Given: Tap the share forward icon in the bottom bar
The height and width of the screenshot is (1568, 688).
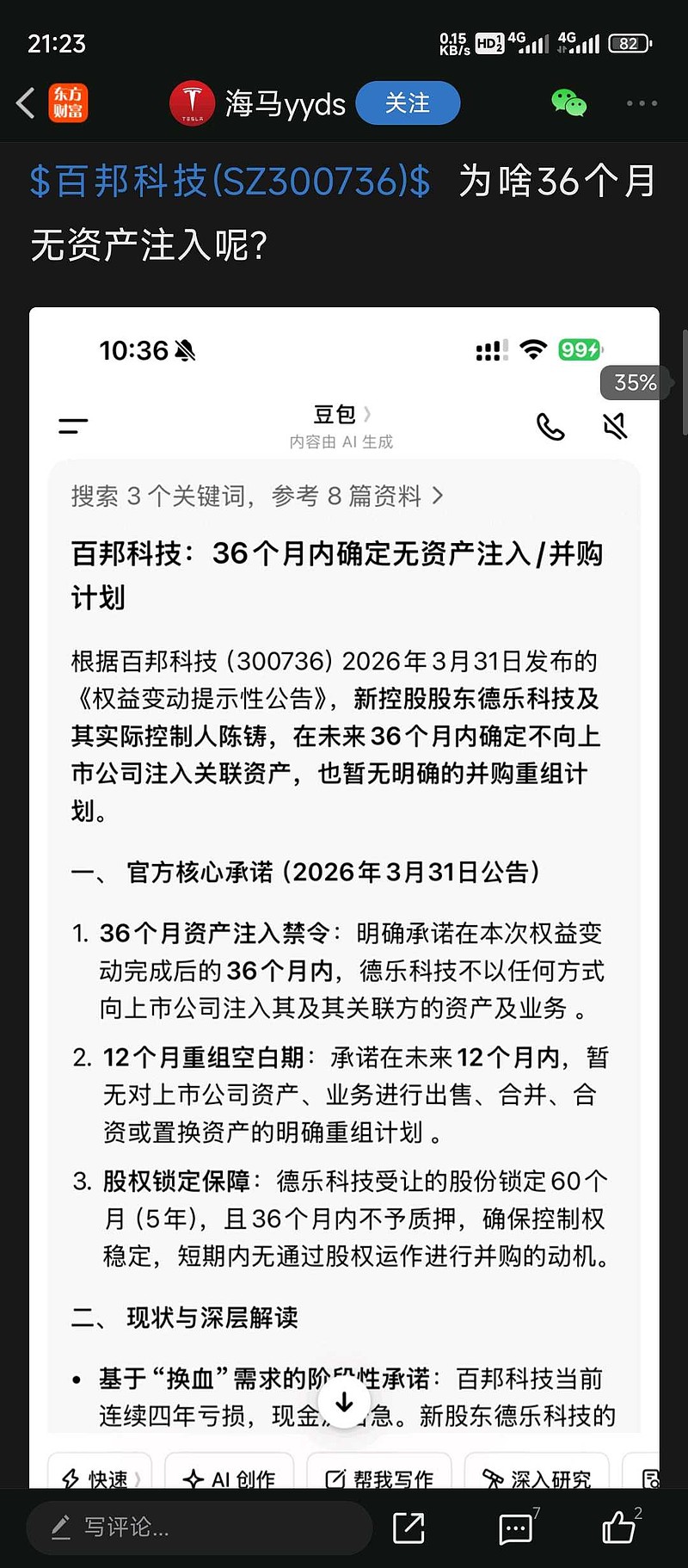Looking at the screenshot, I should 408,1528.
